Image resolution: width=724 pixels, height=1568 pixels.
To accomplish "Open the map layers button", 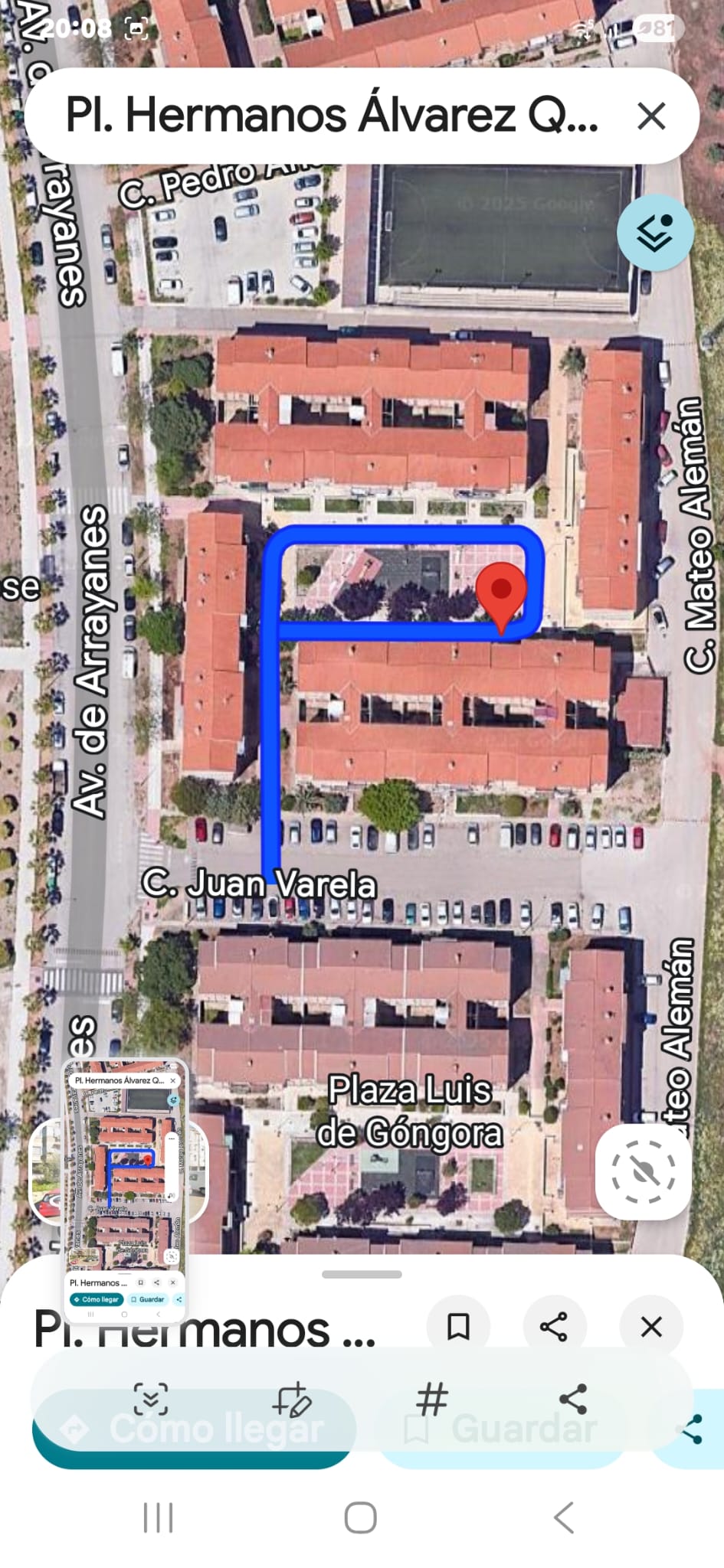I will coord(655,233).
